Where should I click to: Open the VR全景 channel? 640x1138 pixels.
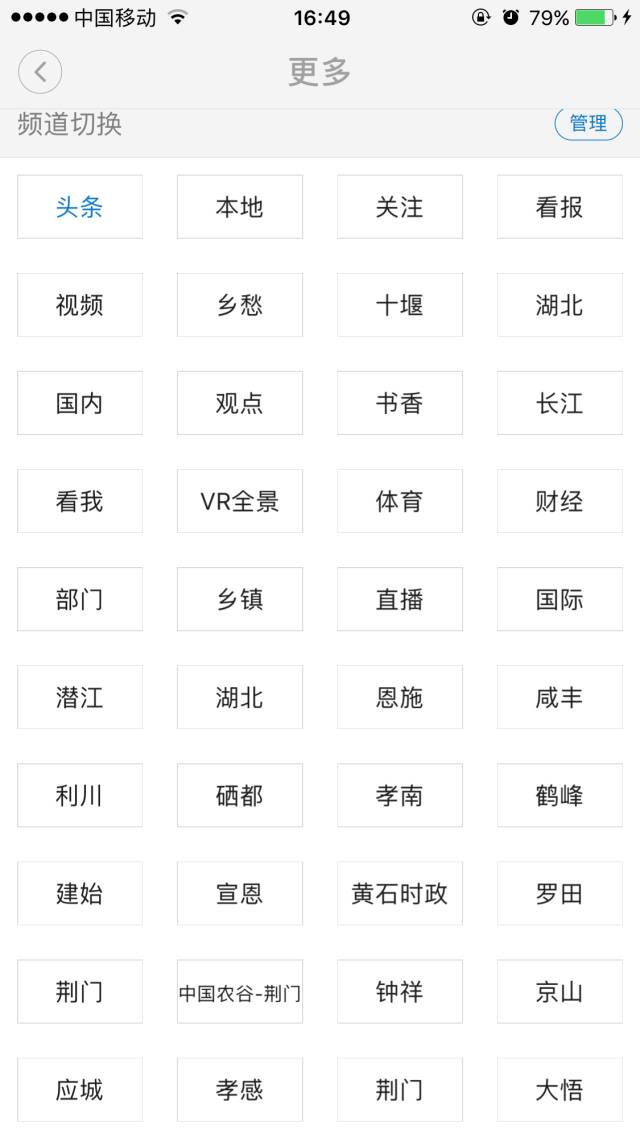click(x=239, y=501)
